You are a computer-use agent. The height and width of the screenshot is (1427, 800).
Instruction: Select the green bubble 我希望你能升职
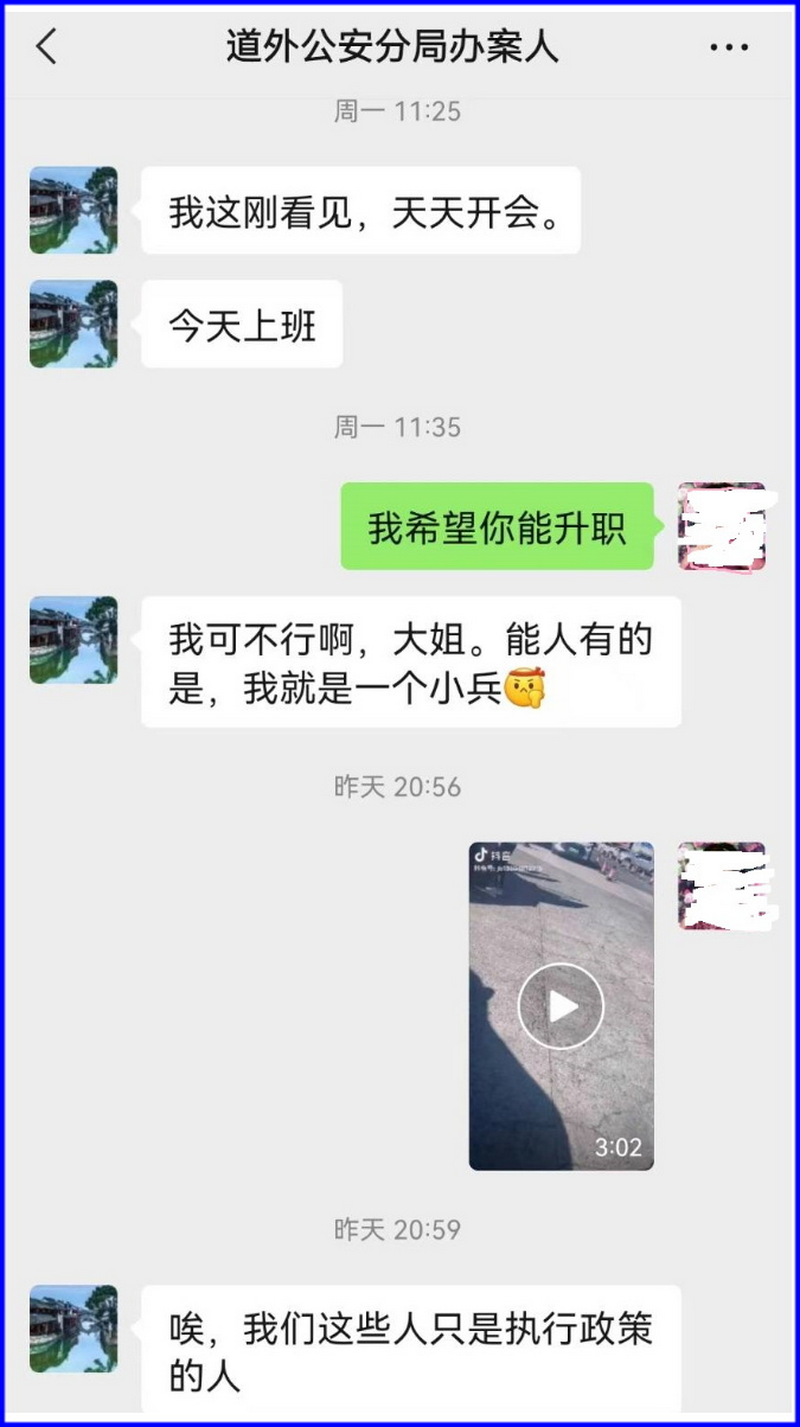pos(497,527)
